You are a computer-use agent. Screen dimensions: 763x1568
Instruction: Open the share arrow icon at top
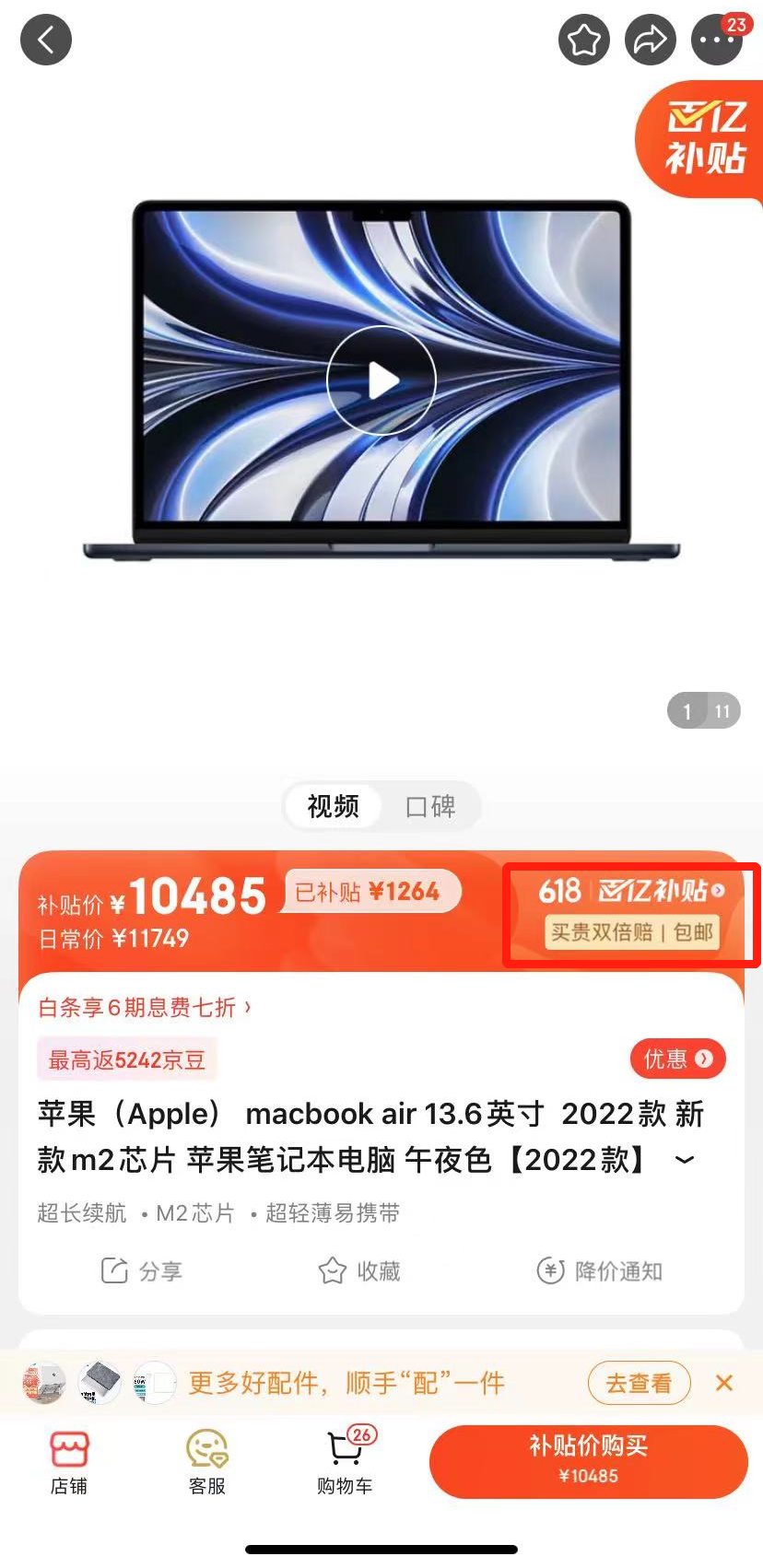pyautogui.click(x=651, y=41)
